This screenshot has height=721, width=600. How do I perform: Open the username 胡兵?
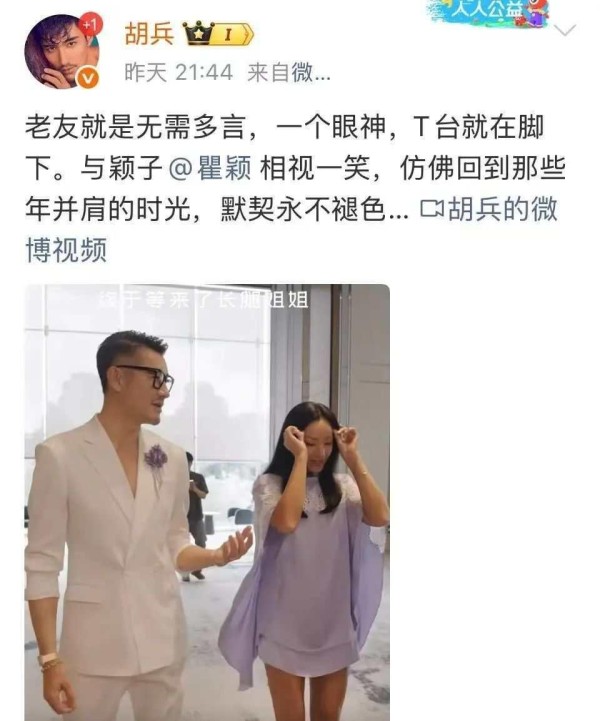(x=148, y=35)
